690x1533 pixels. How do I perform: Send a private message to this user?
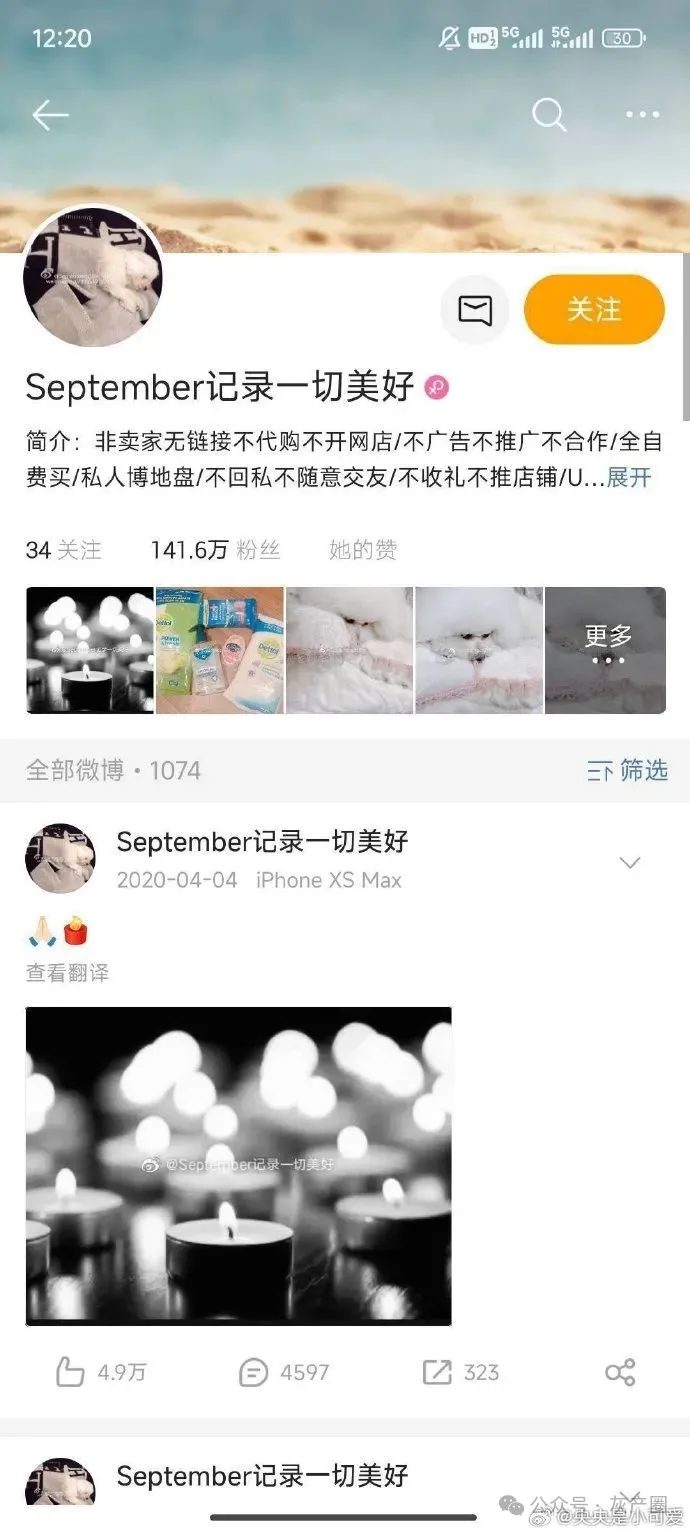tap(475, 310)
